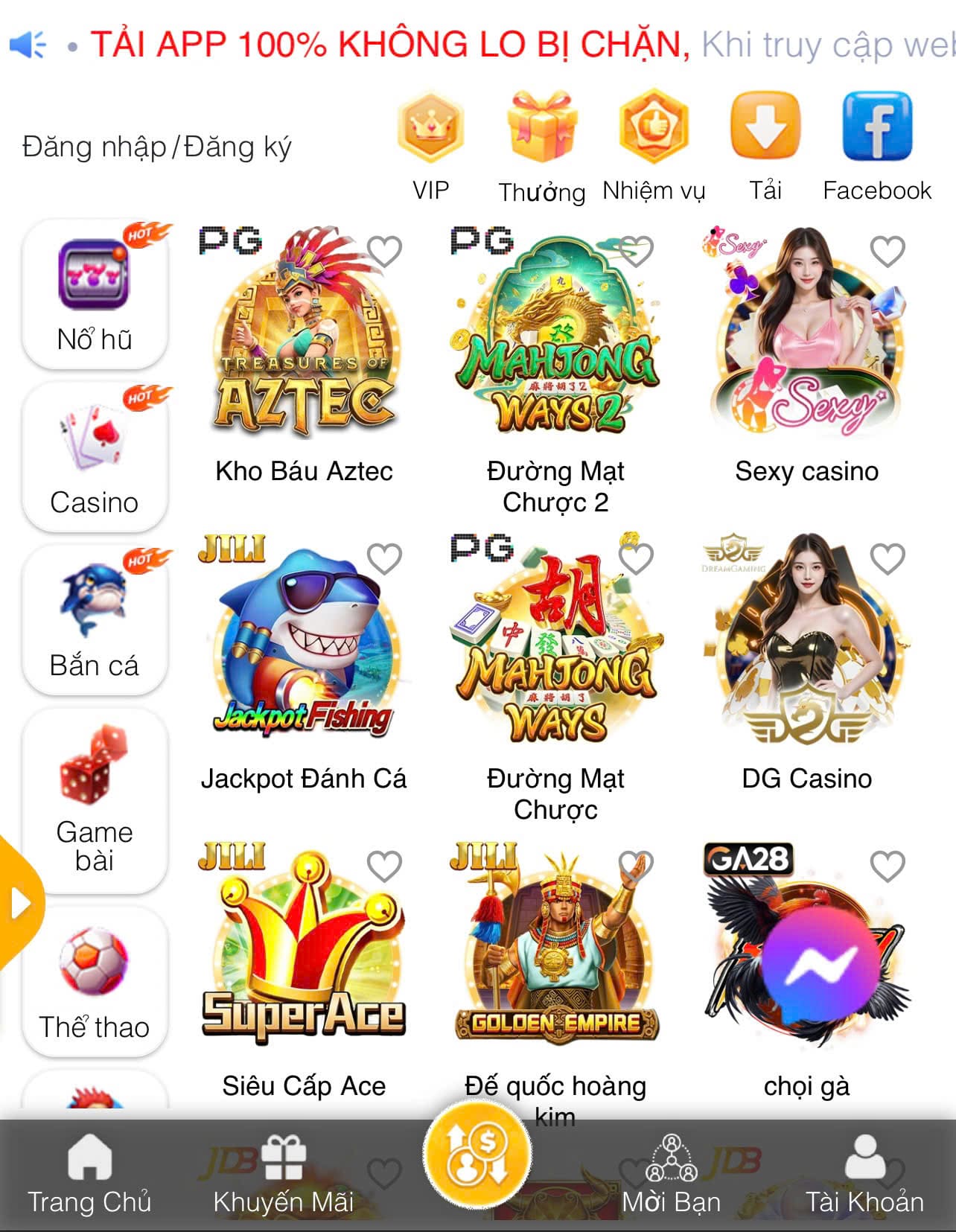Select the Casino category
The height and width of the screenshot is (1232, 956).
tap(95, 457)
